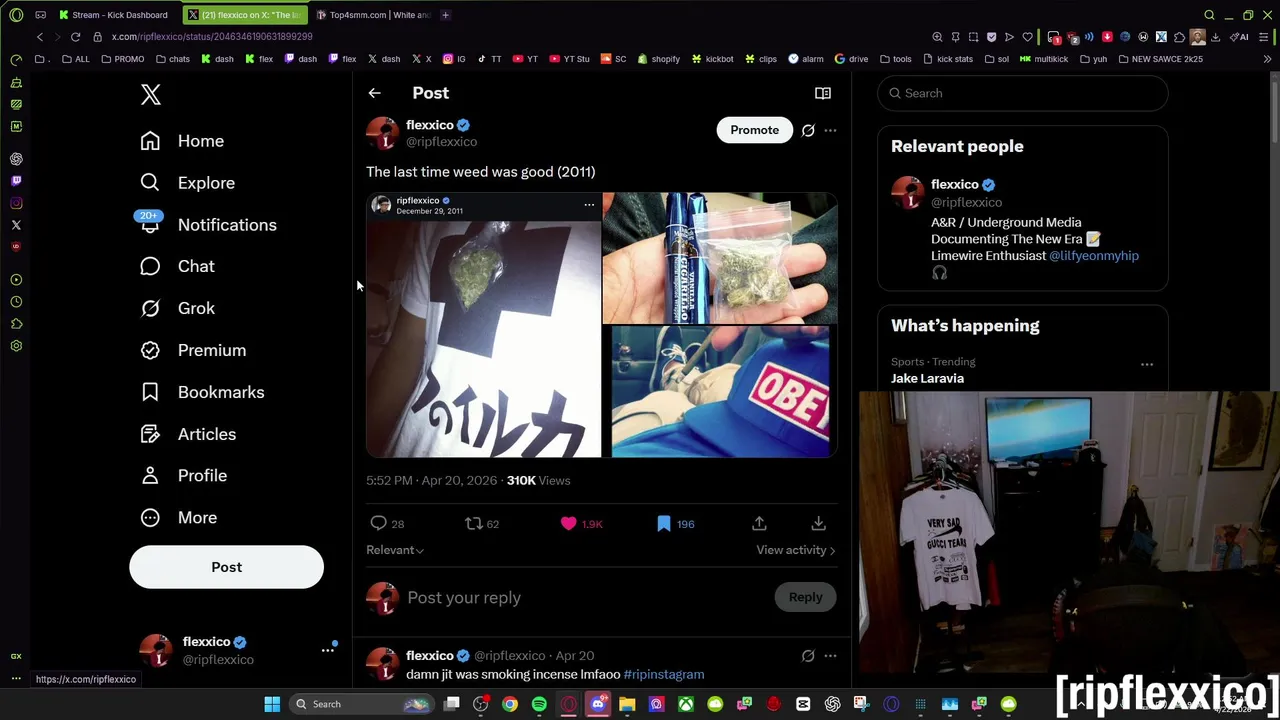Image resolution: width=1280 pixels, height=720 pixels.
Task: Repost the post with 62 reposts
Action: (475, 524)
